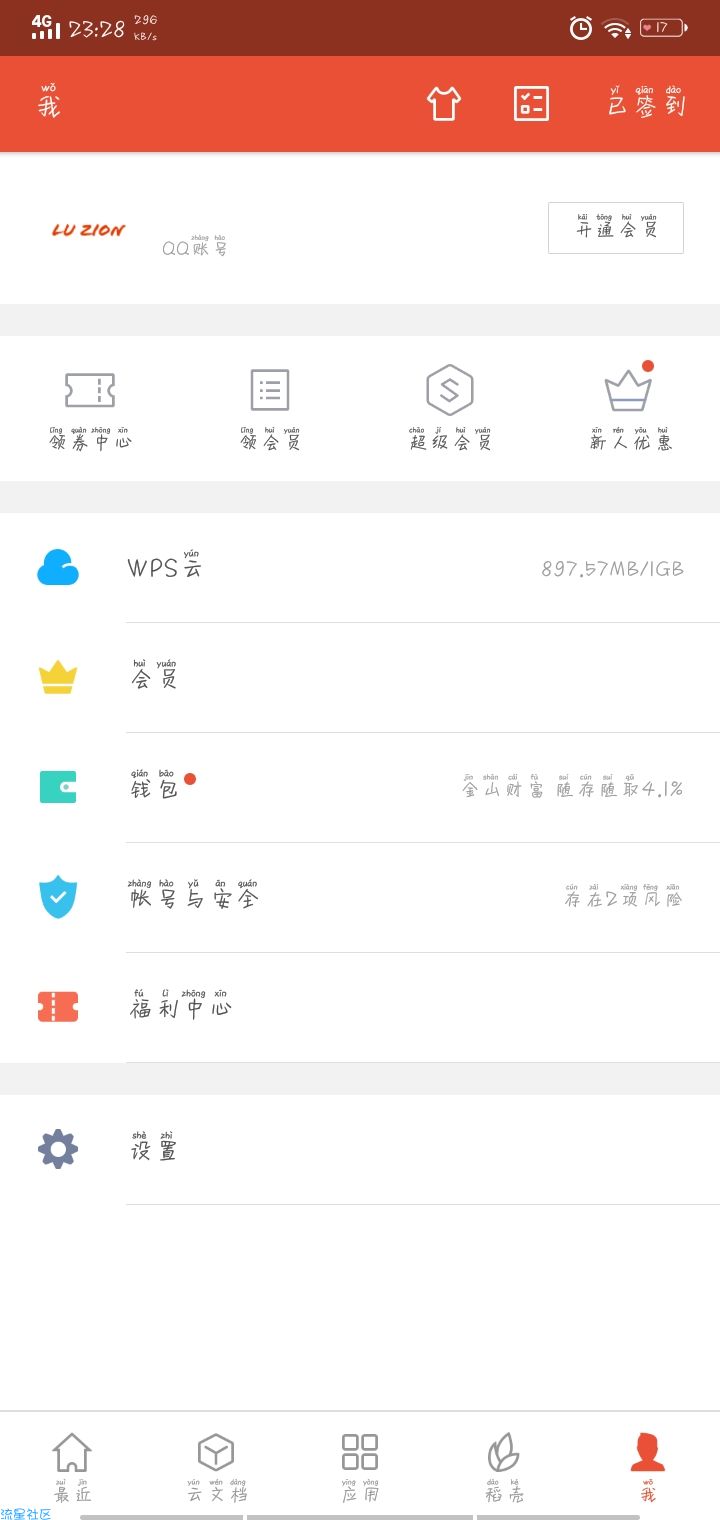Select the 我 tab in bottom bar

[648, 1466]
